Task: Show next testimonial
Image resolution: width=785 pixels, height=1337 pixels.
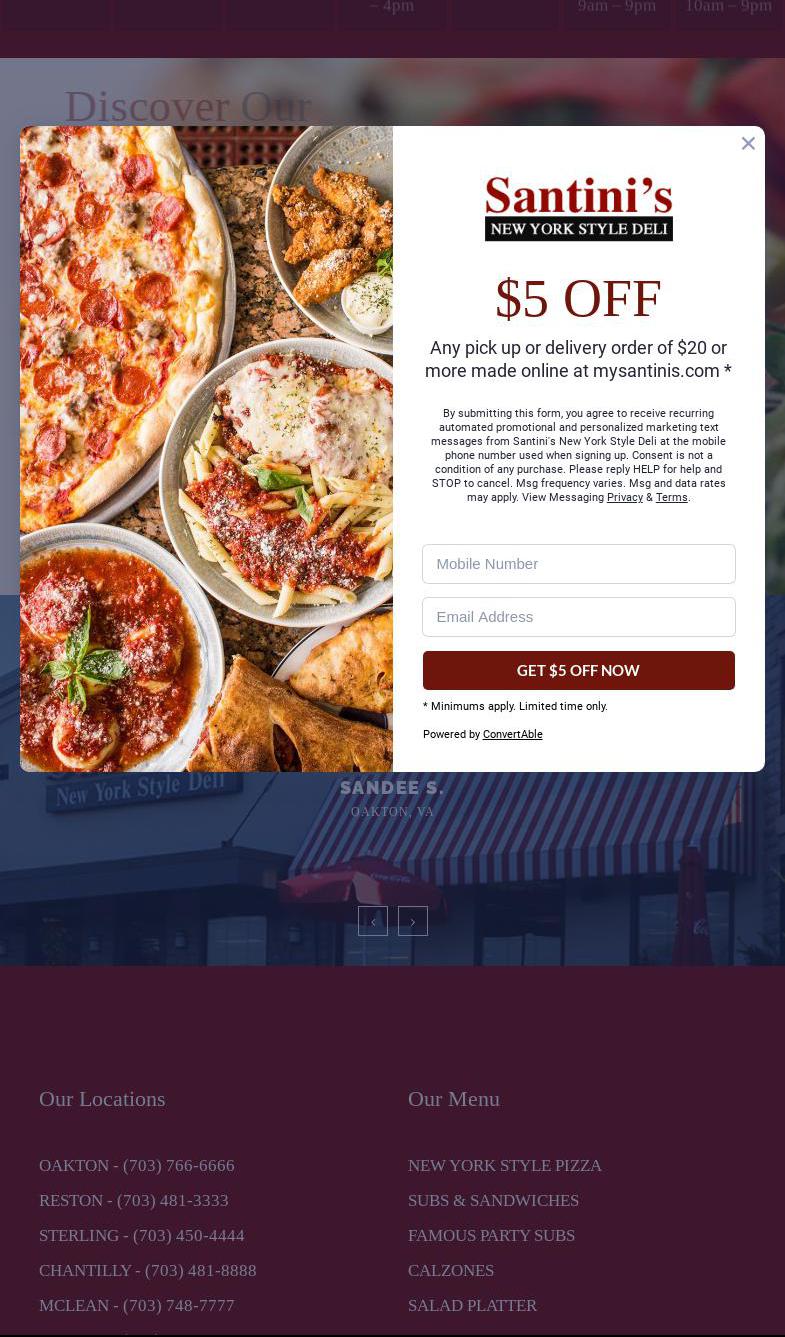Action: tap(413, 921)
